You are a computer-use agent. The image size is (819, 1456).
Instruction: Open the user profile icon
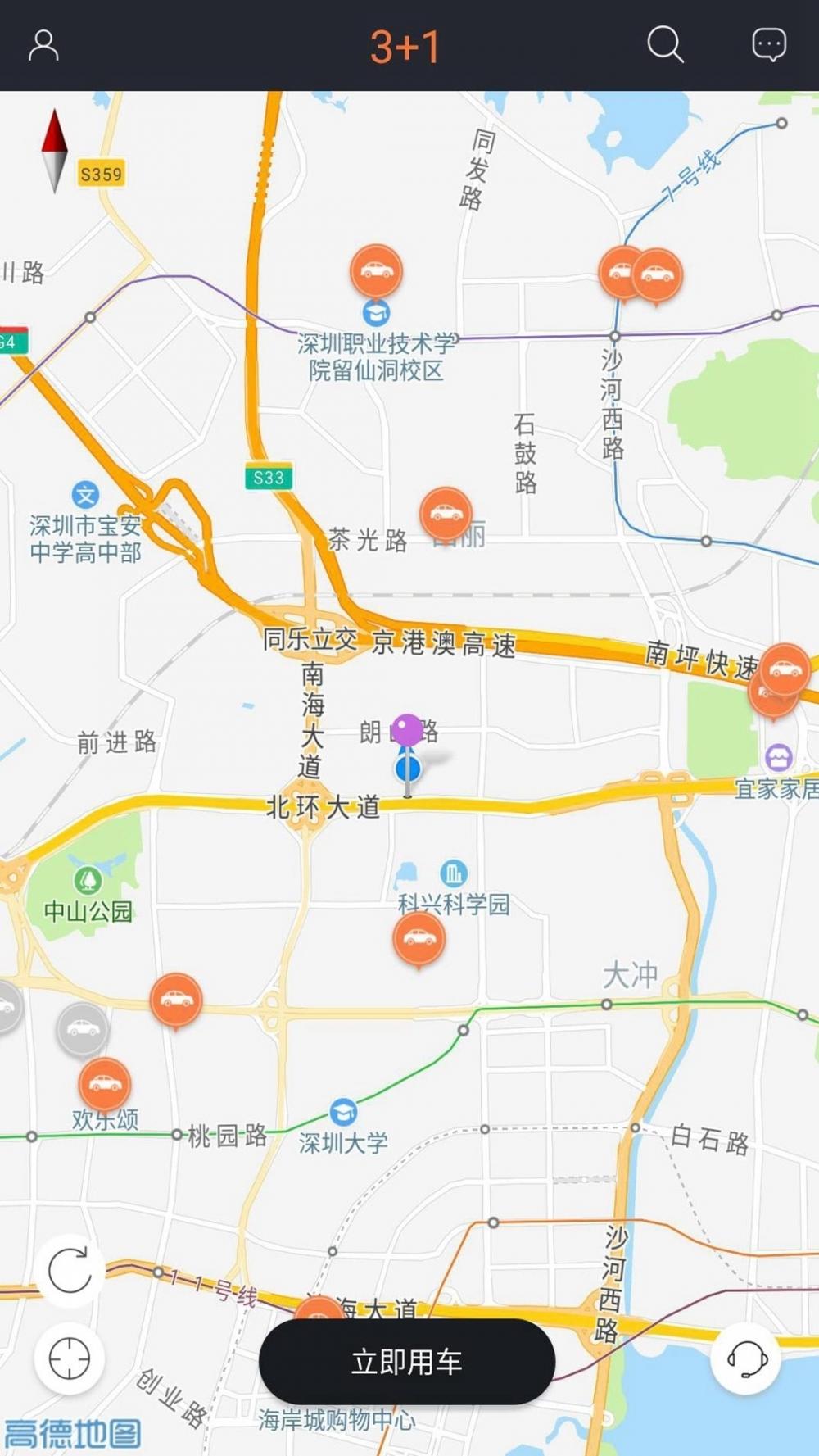43,46
